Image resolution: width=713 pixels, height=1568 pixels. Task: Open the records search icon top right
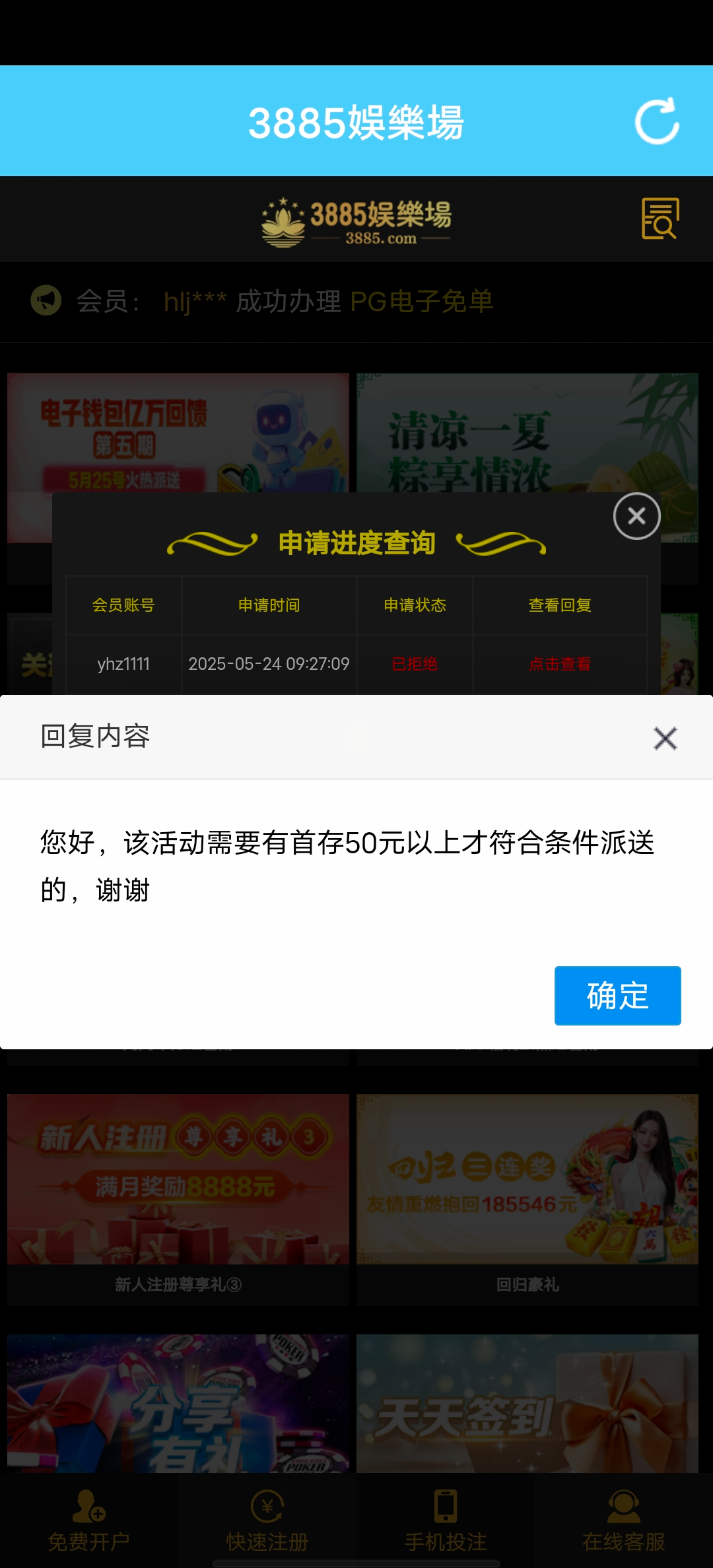[660, 219]
